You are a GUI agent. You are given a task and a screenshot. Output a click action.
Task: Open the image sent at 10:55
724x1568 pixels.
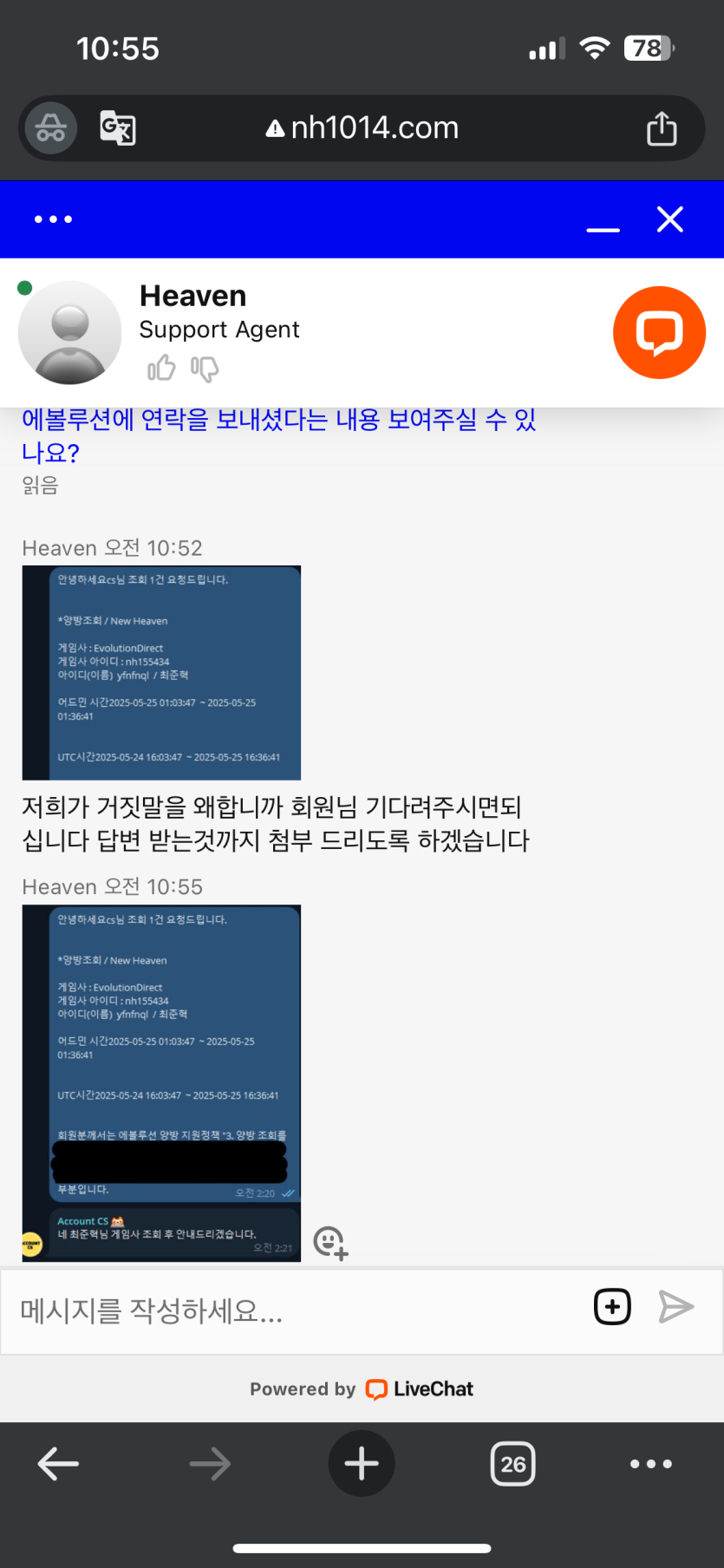point(161,1082)
